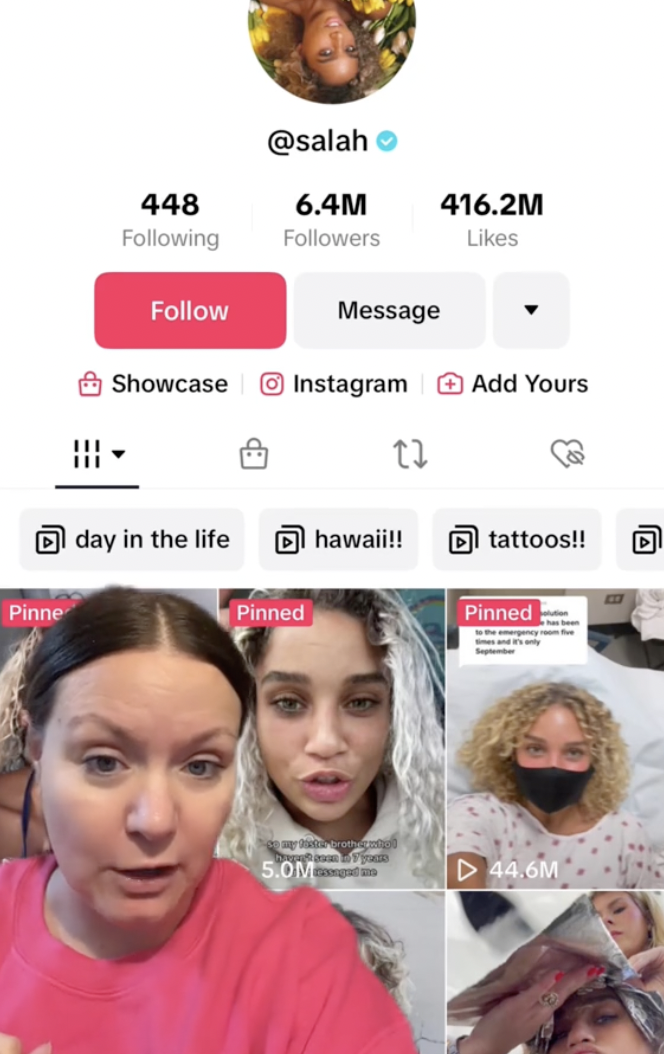664x1054 pixels.
Task: Send a message to @salah
Action: pos(388,311)
